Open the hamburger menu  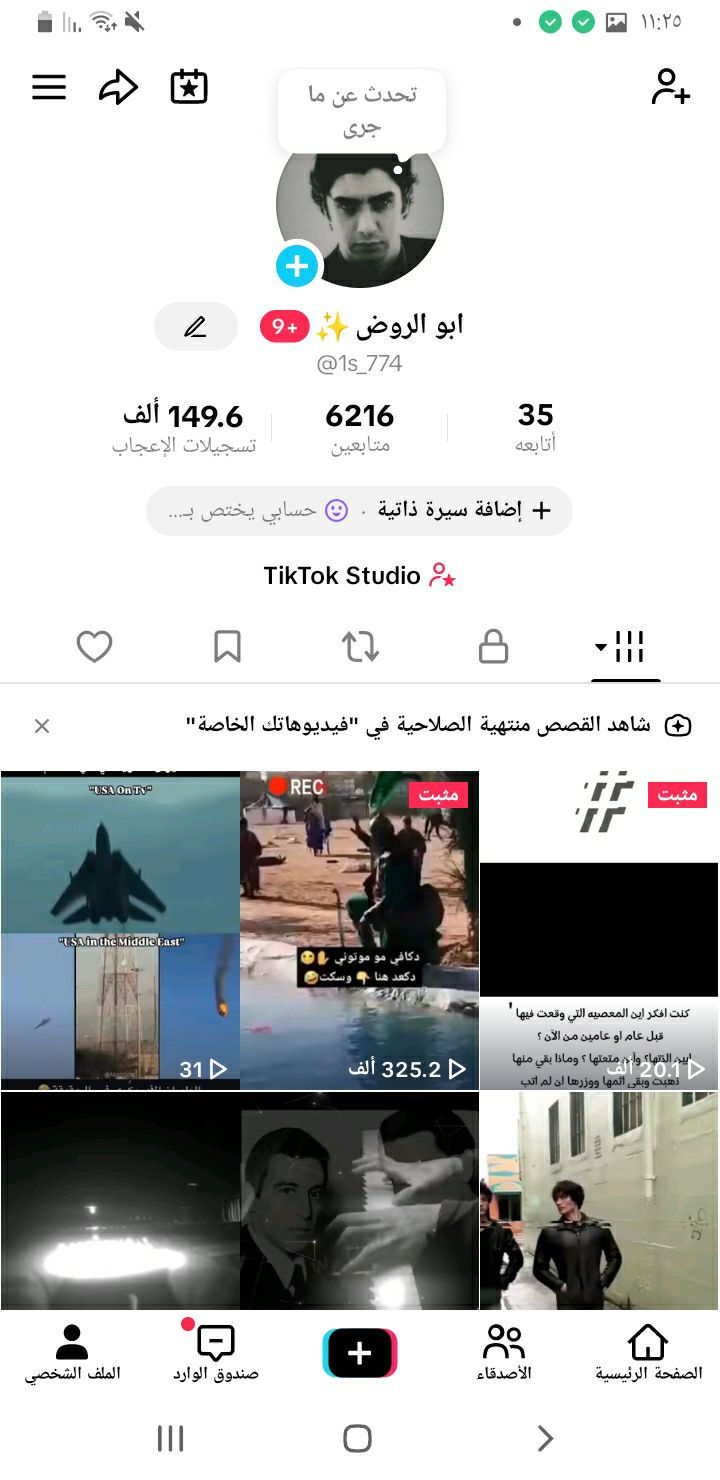click(x=49, y=88)
